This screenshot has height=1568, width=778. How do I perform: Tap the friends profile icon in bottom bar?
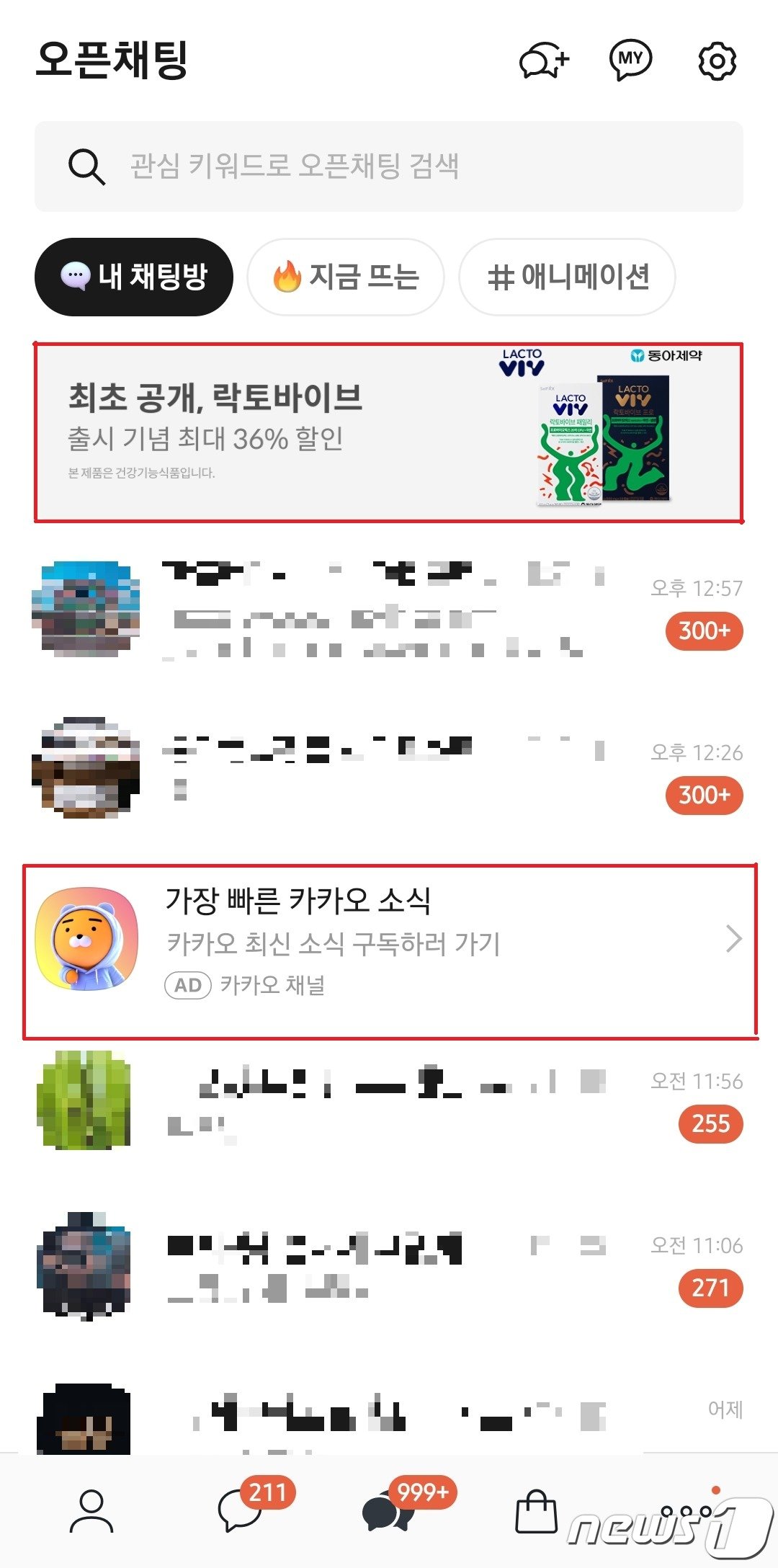[90, 1512]
